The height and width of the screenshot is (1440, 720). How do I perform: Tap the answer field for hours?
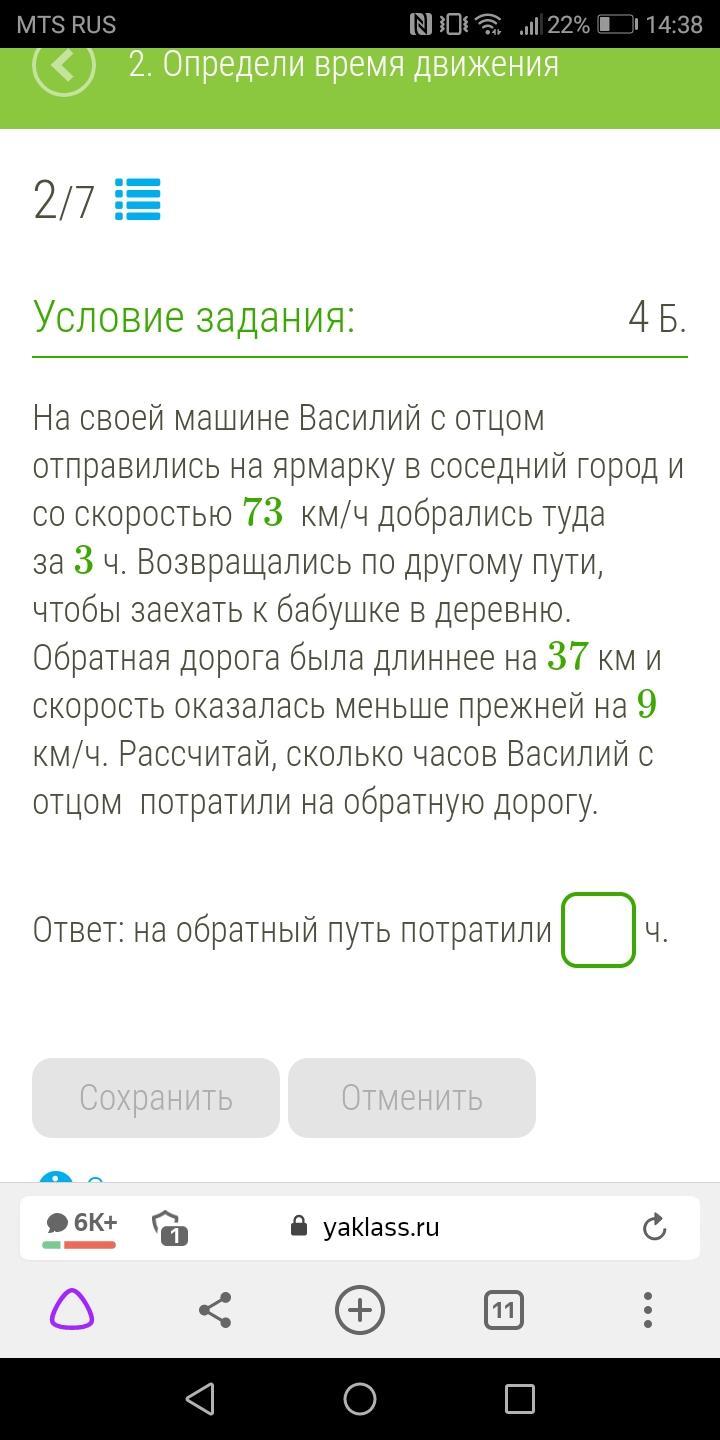[x=598, y=930]
